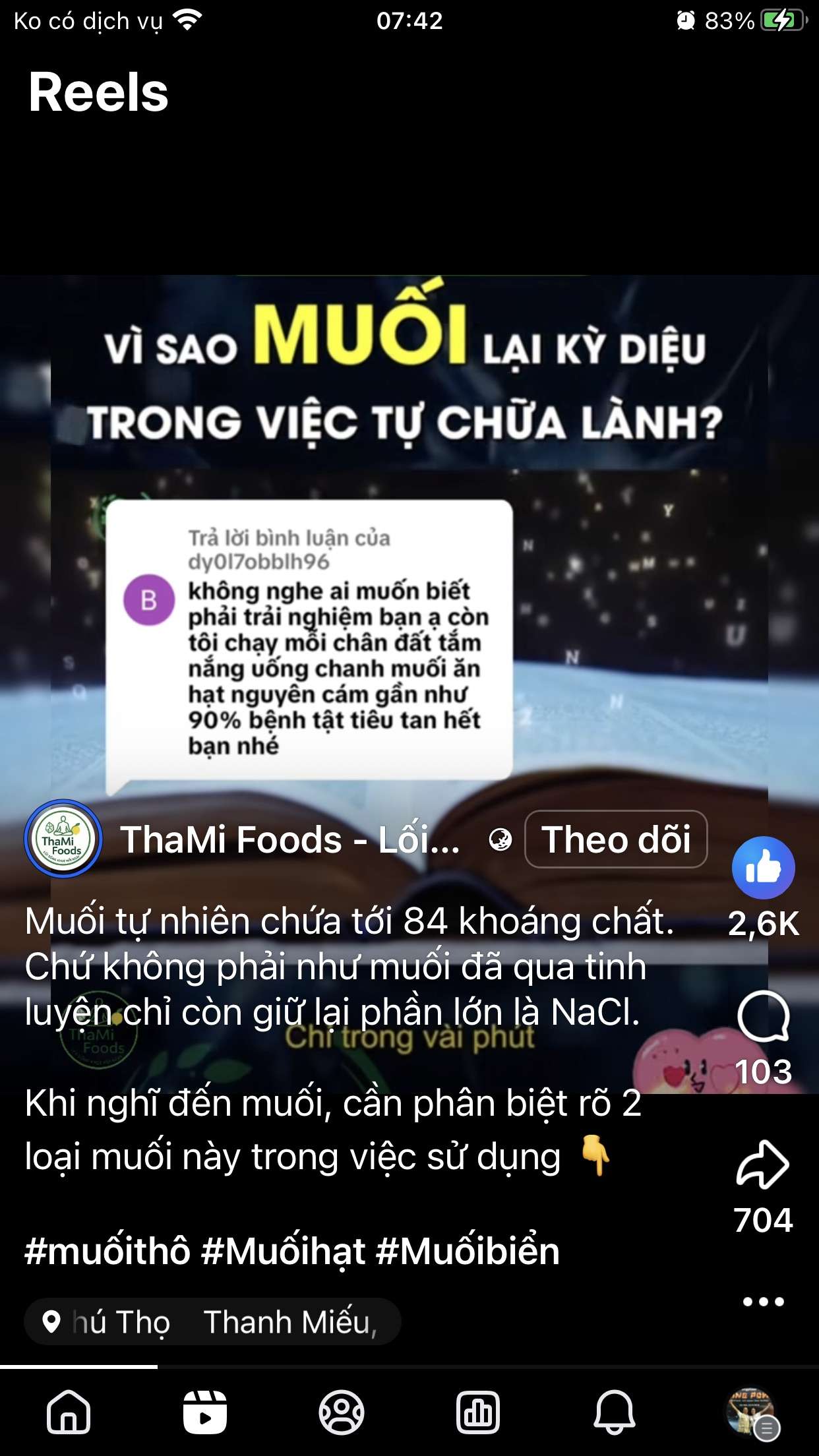Open hashtag #muốithô
The height and width of the screenshot is (1456, 819).
107,1251
